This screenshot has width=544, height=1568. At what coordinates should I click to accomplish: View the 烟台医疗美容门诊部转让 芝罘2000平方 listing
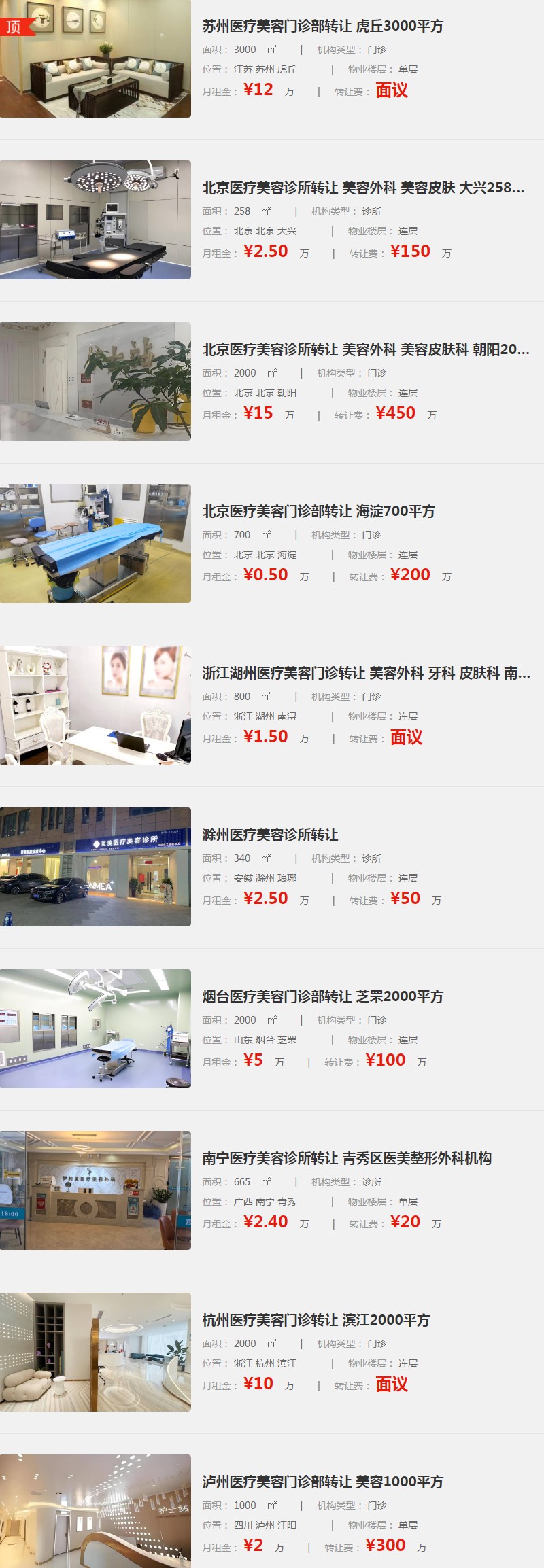pyautogui.click(x=322, y=996)
